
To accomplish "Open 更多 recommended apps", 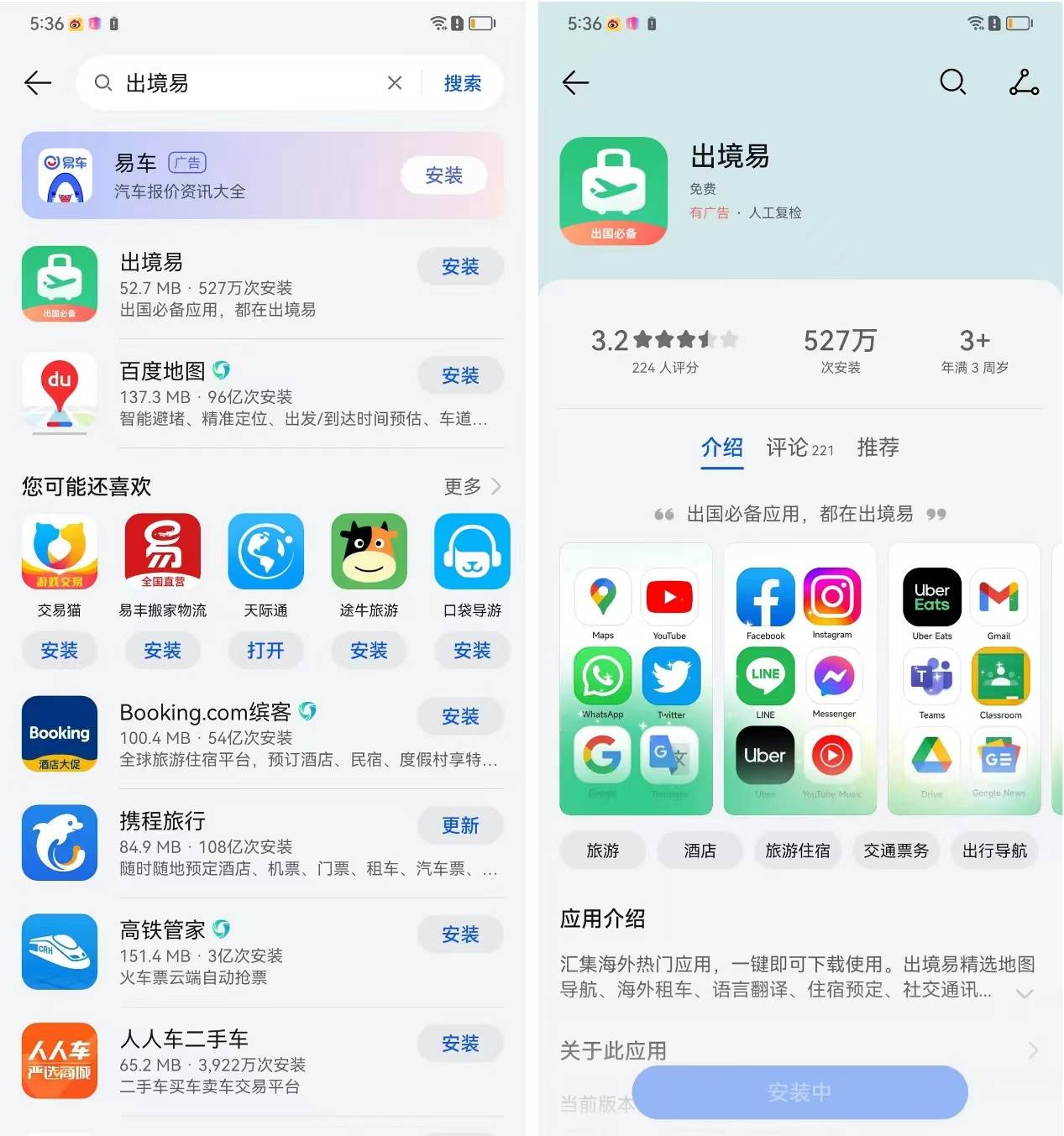I will point(472,486).
